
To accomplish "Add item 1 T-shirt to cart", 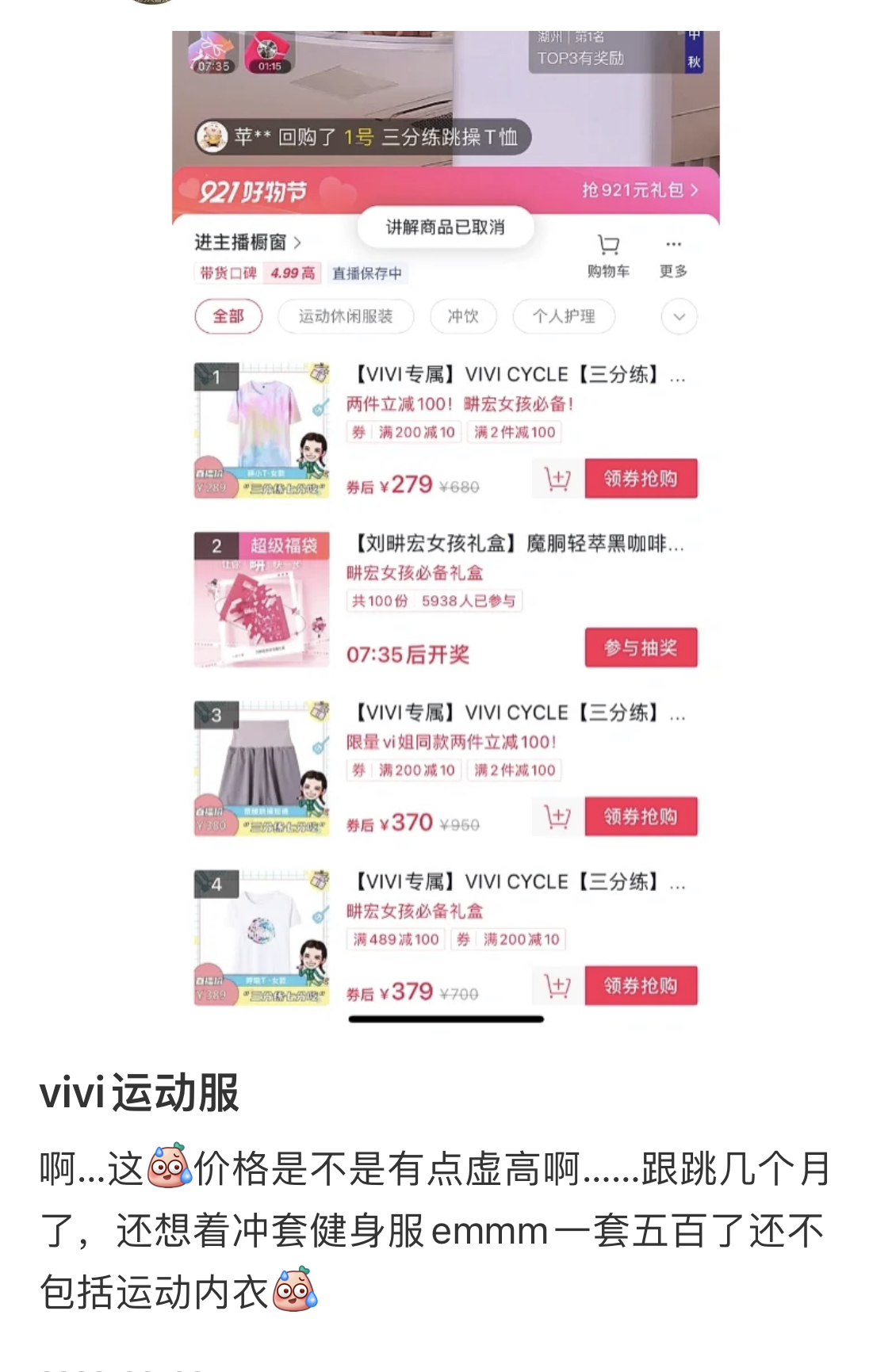I will click(x=555, y=478).
